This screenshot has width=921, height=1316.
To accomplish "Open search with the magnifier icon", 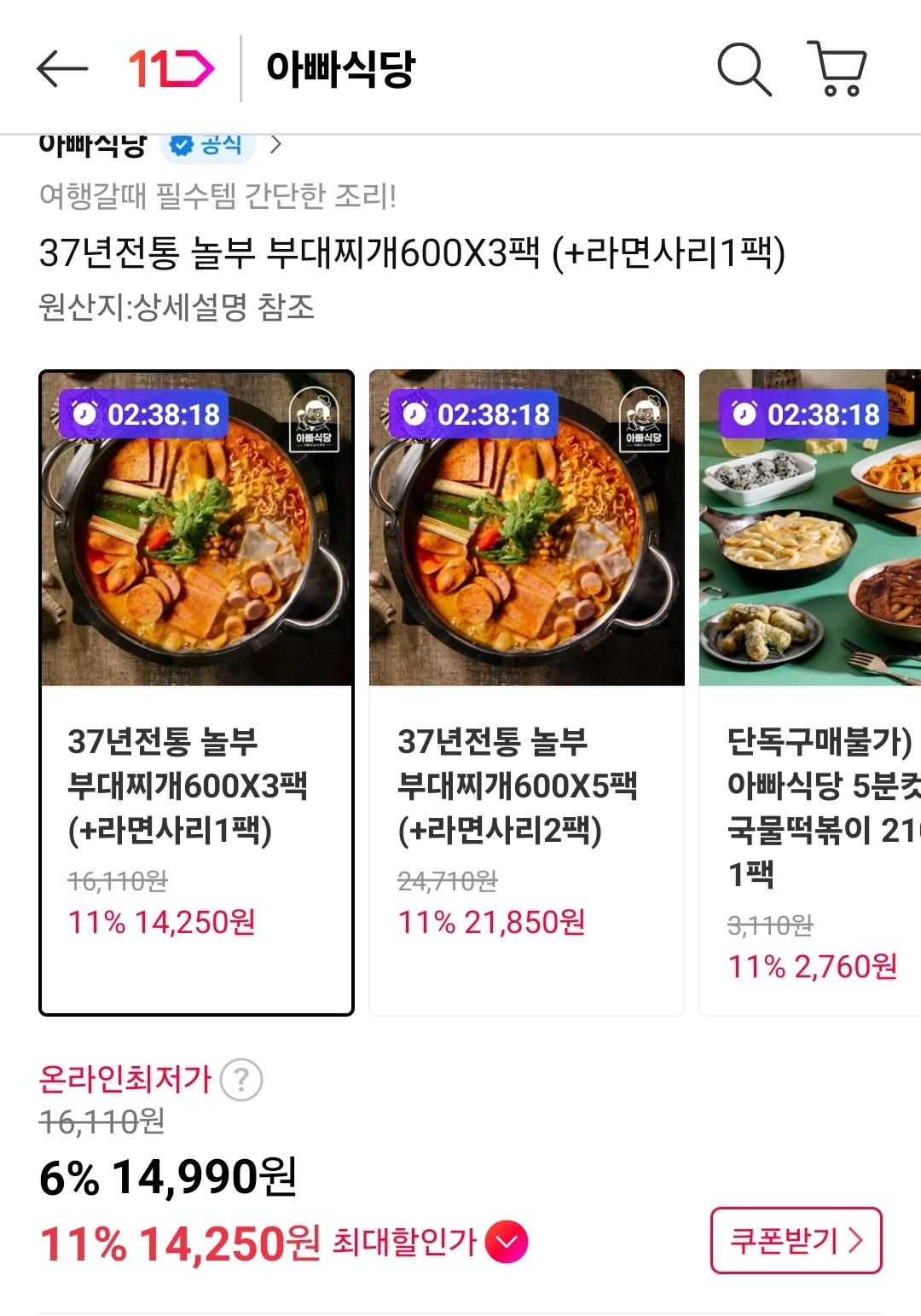I will (x=744, y=68).
